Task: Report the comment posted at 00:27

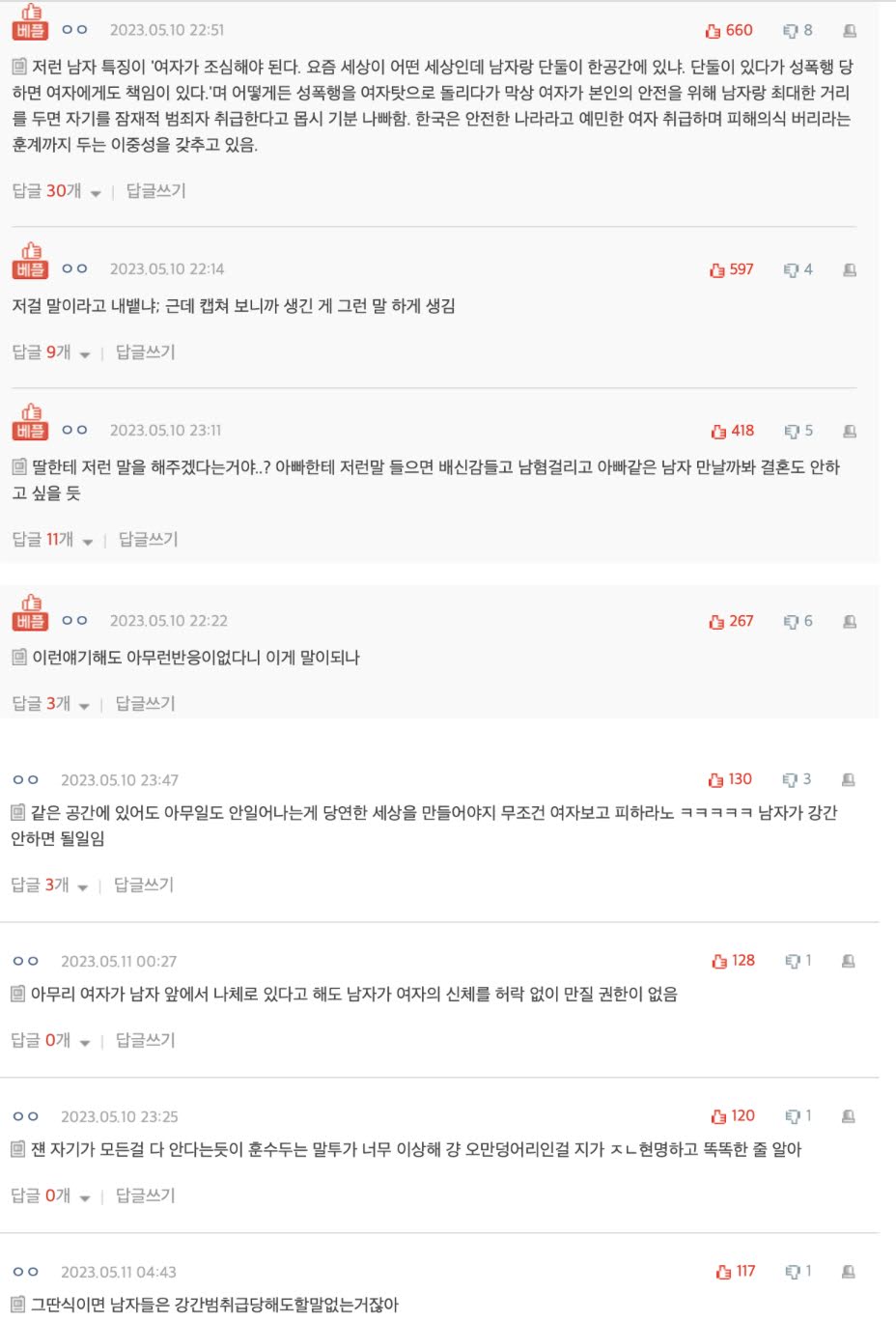Action: [849, 961]
